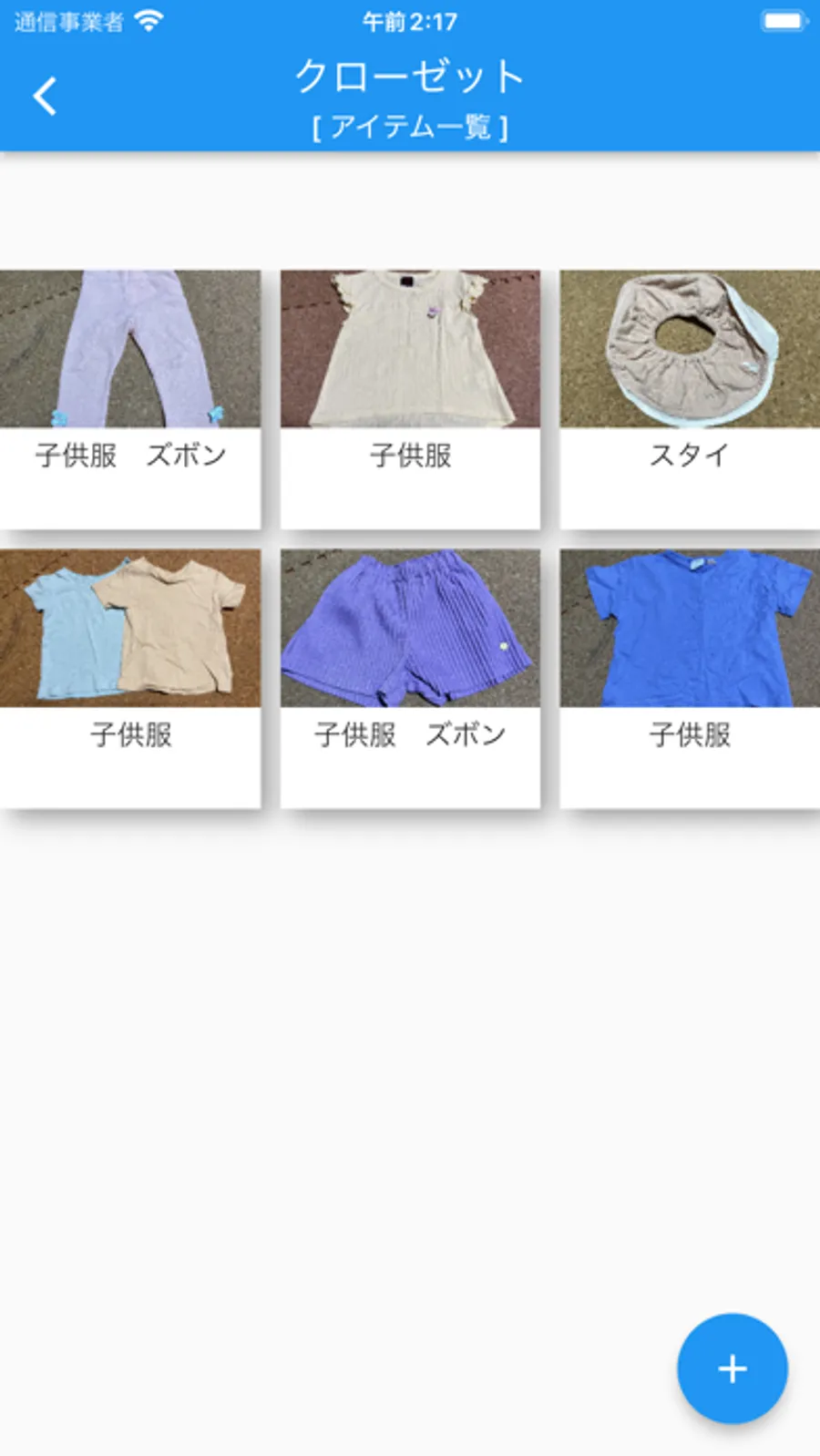This screenshot has width=820, height=1456.
Task: Open the スタイ bib item
Action: (x=690, y=398)
